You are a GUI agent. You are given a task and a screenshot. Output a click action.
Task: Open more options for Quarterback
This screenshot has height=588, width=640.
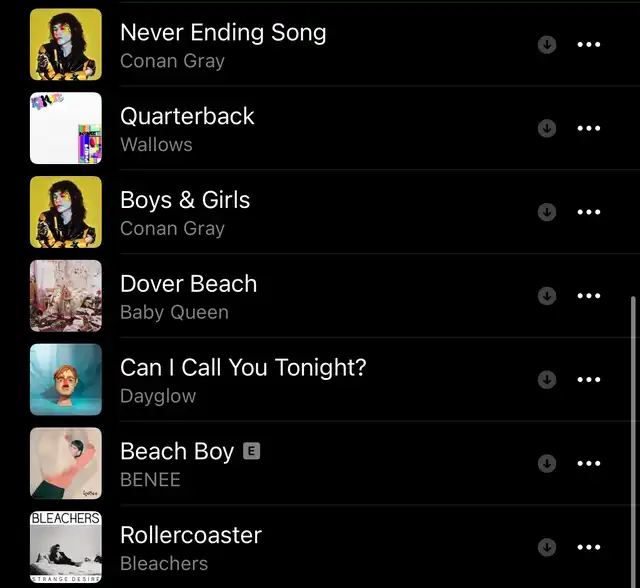[x=589, y=128]
